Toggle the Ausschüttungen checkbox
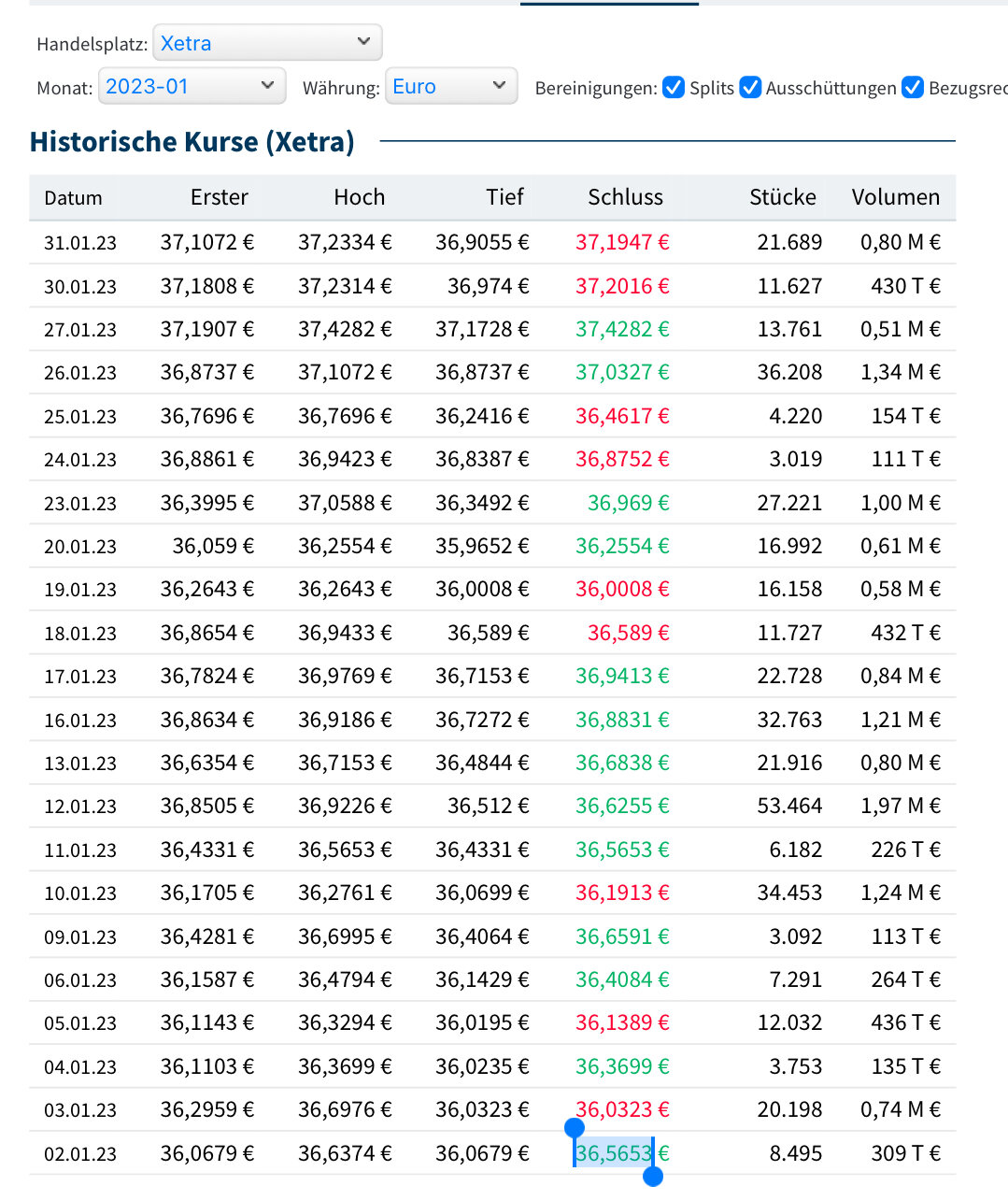The height and width of the screenshot is (1200, 1008). 750,88
